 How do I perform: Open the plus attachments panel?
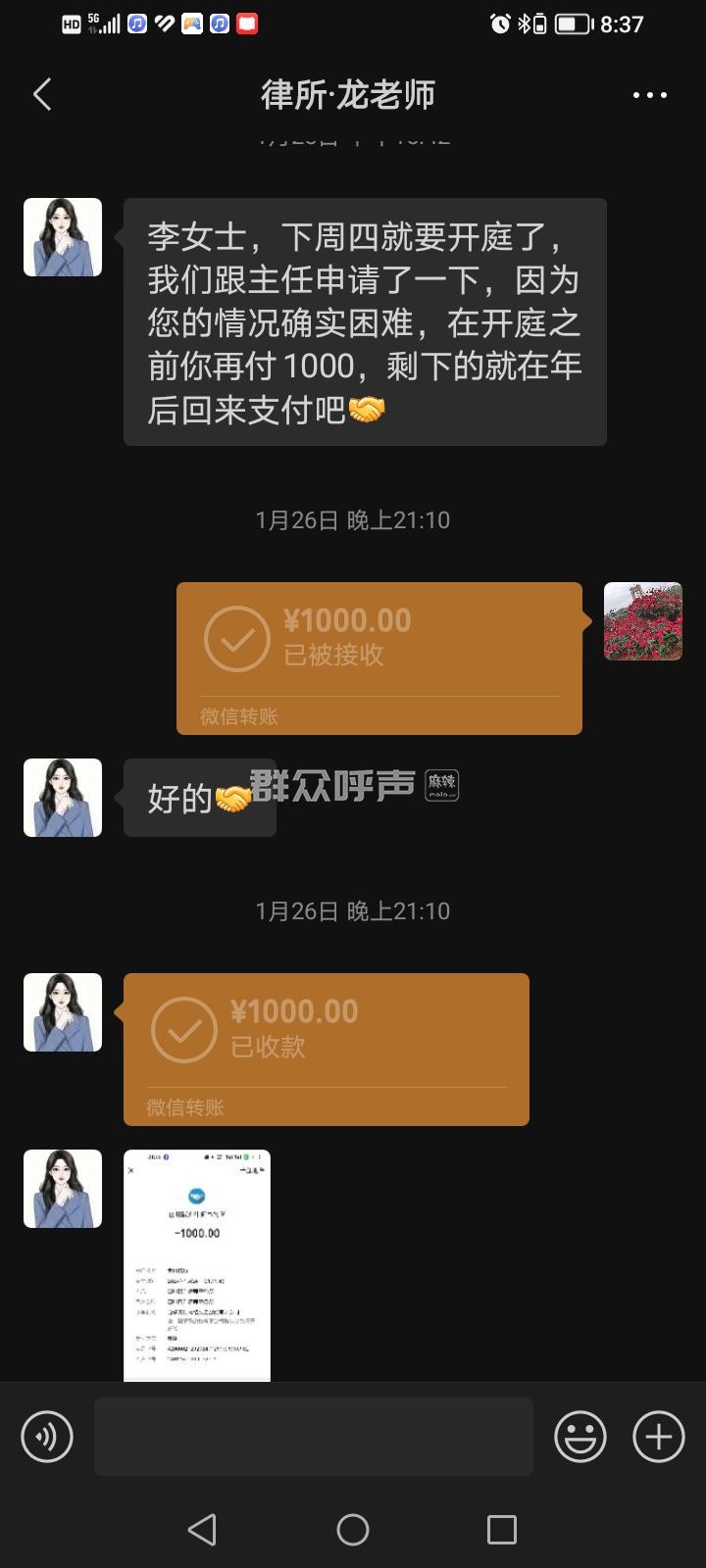[658, 1437]
